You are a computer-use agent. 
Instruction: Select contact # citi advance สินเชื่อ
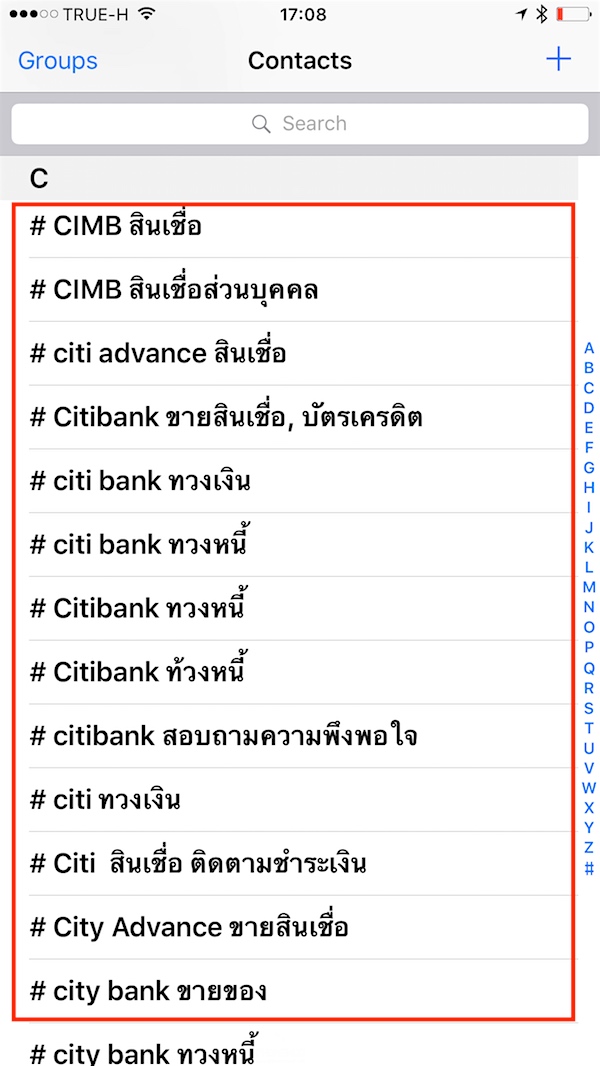[x=290, y=354]
